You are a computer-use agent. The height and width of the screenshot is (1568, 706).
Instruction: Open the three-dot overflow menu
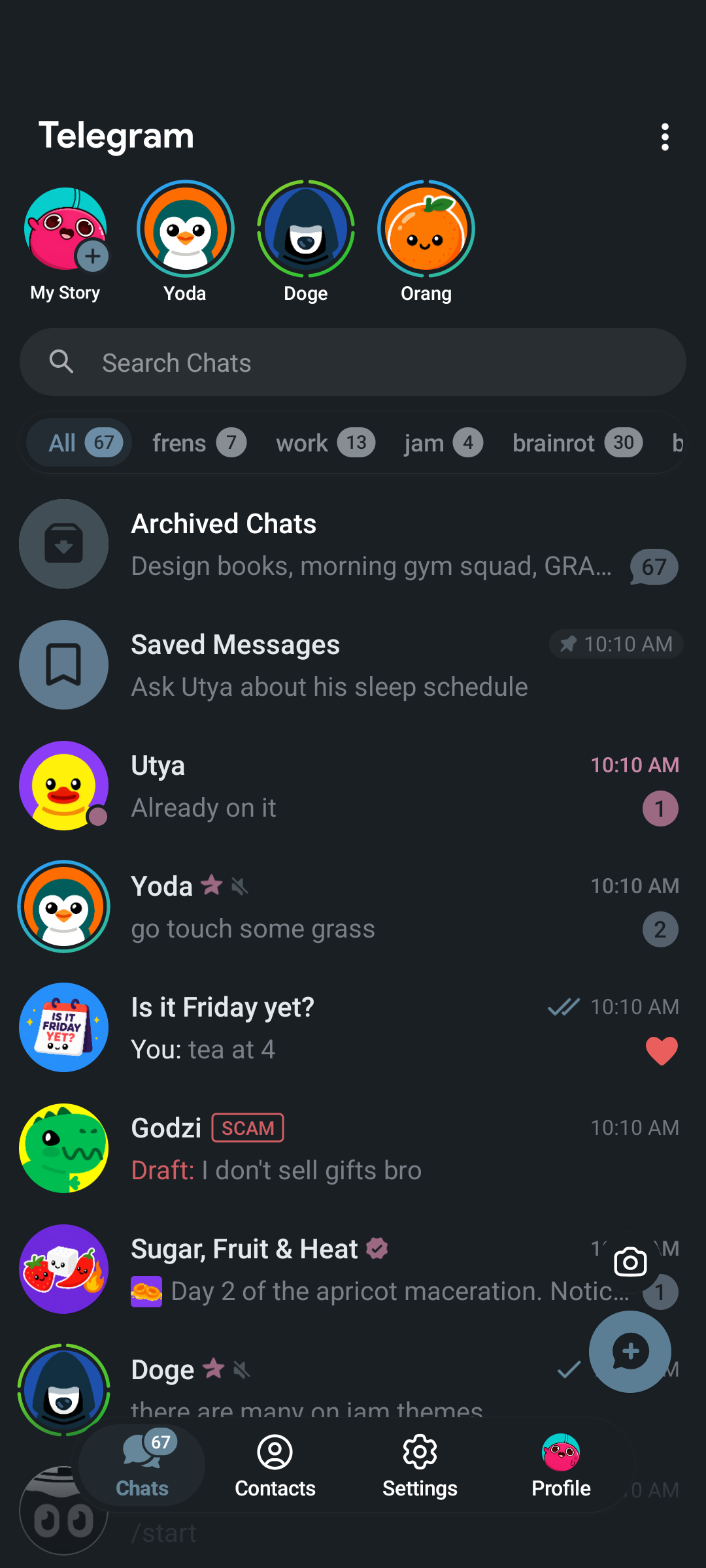tap(665, 137)
